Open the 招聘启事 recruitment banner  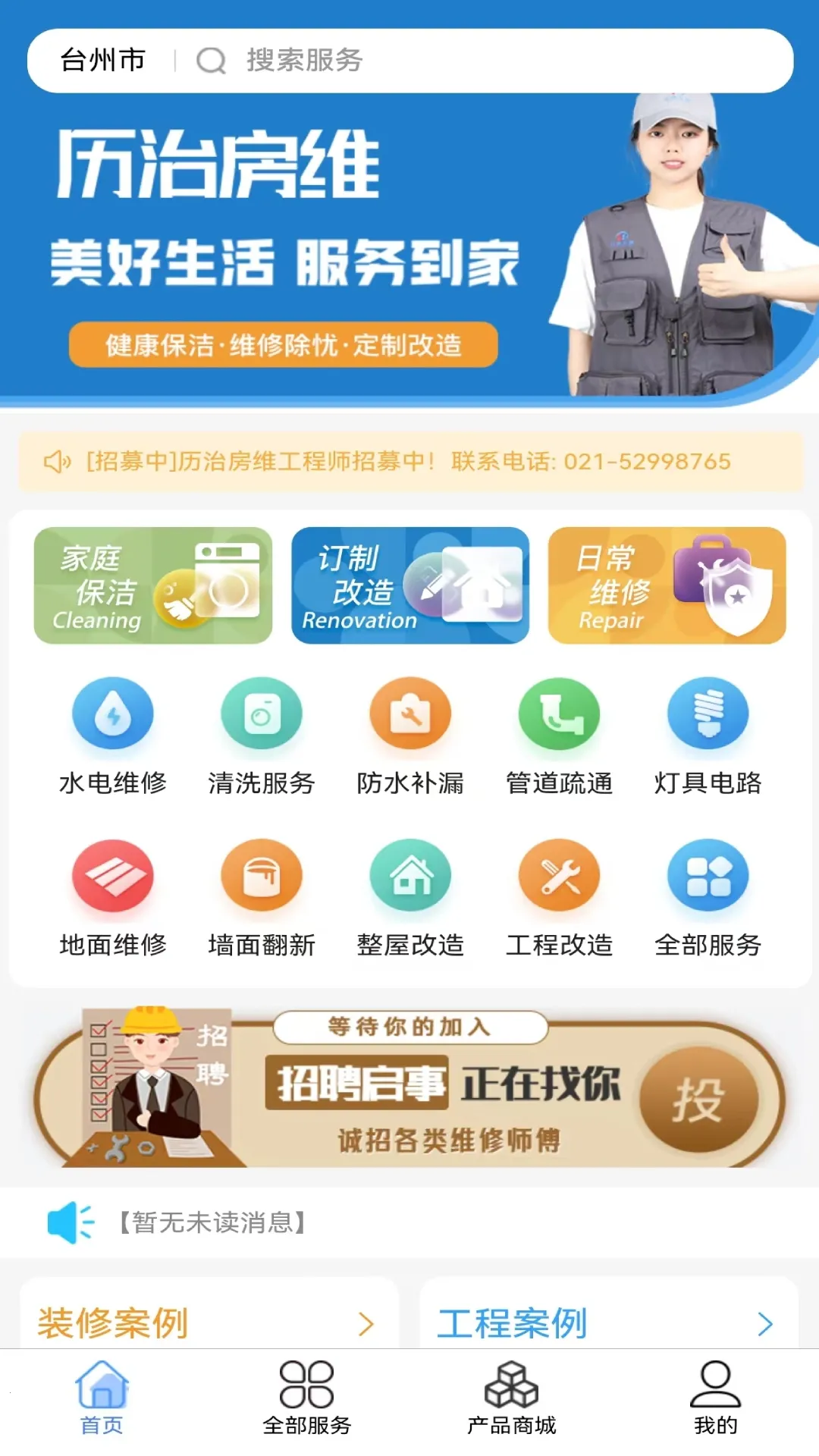(409, 1087)
